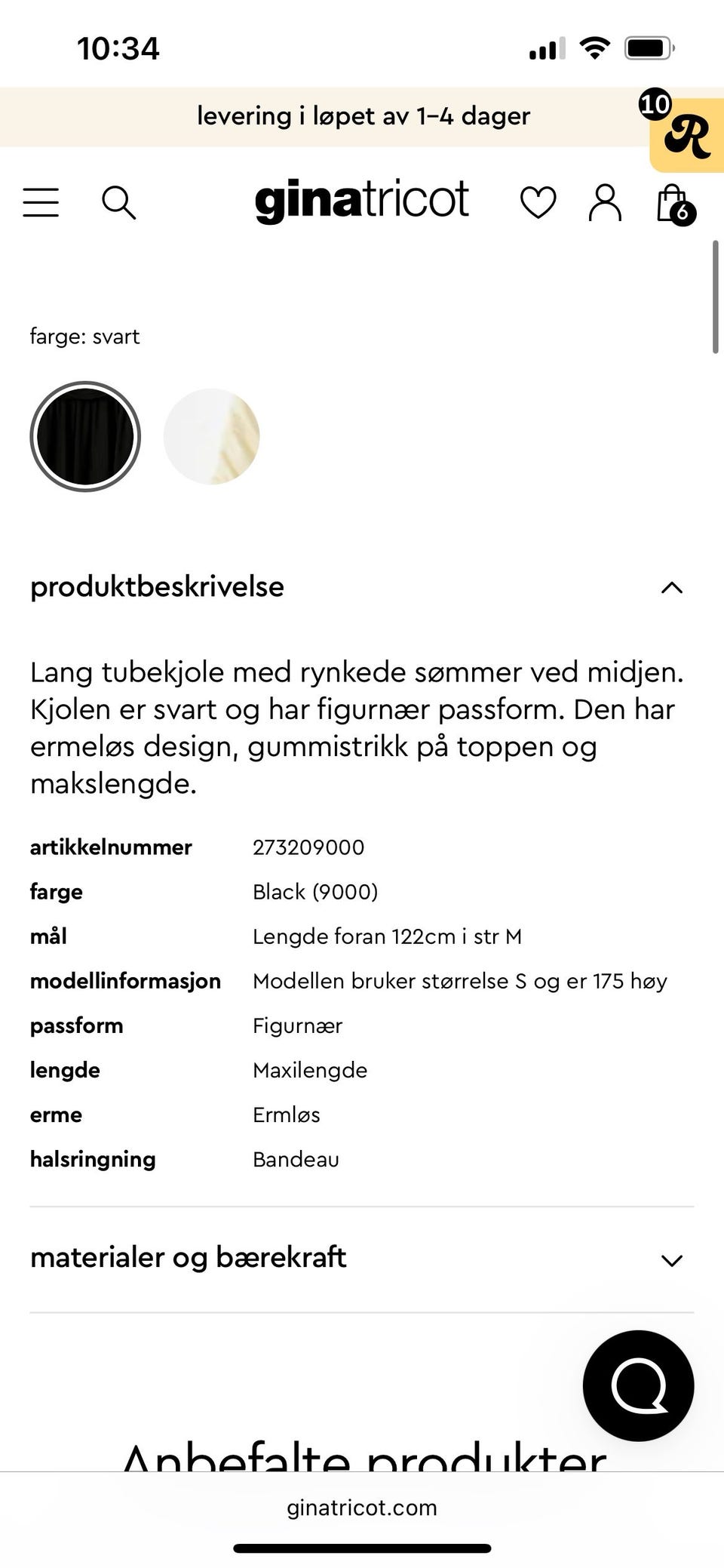
Task: Select the white color variant
Action: (211, 436)
